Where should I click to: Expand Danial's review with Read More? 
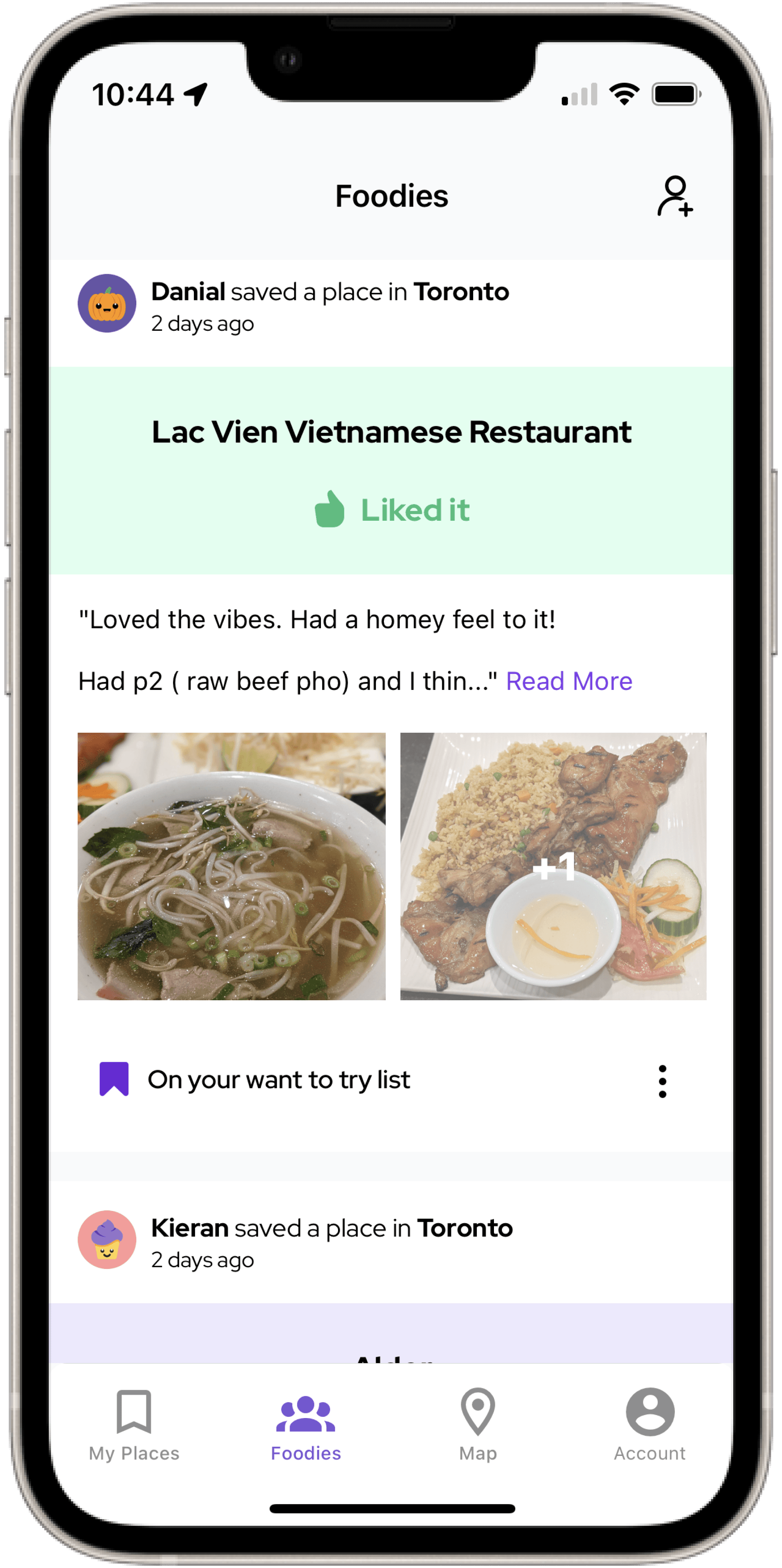(x=569, y=681)
